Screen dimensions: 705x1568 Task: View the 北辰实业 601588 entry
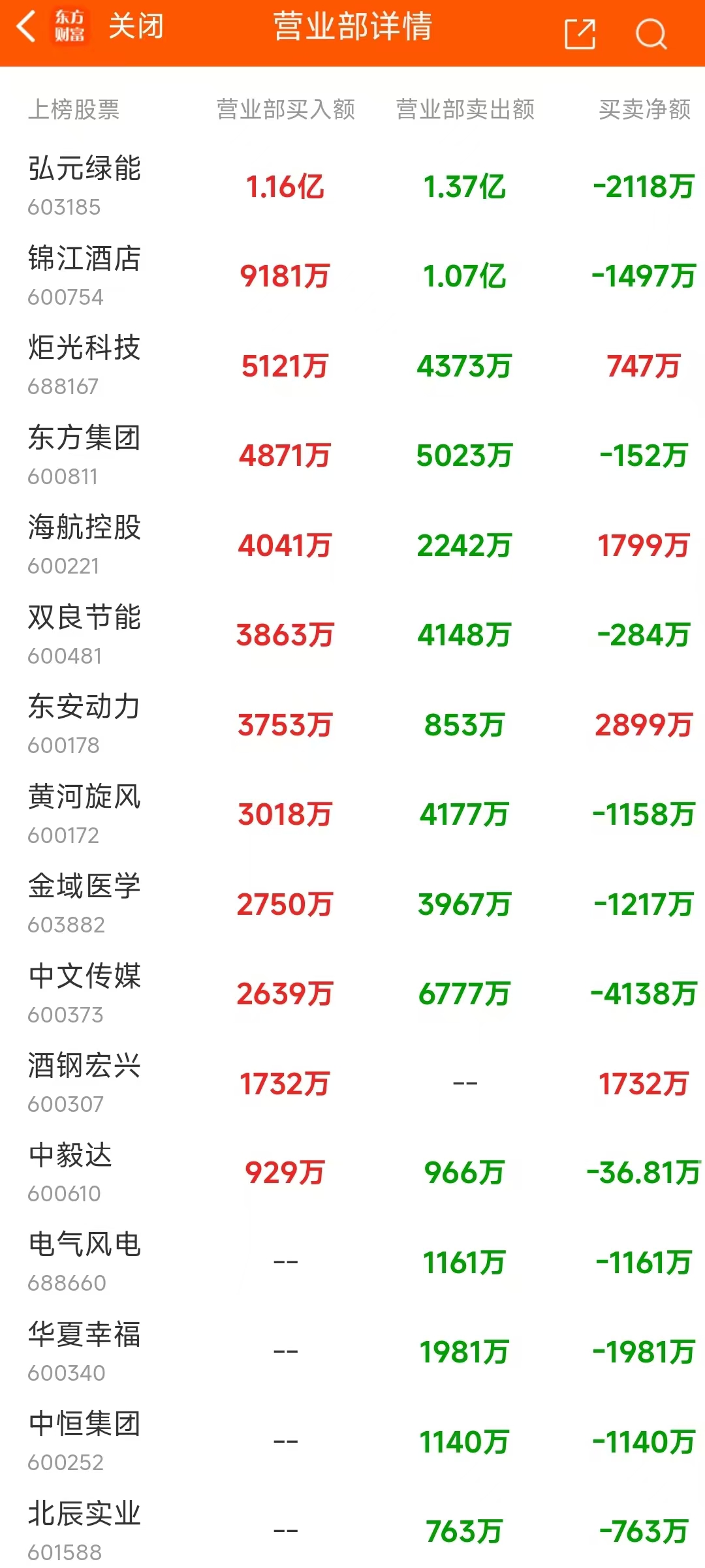[352, 1528]
